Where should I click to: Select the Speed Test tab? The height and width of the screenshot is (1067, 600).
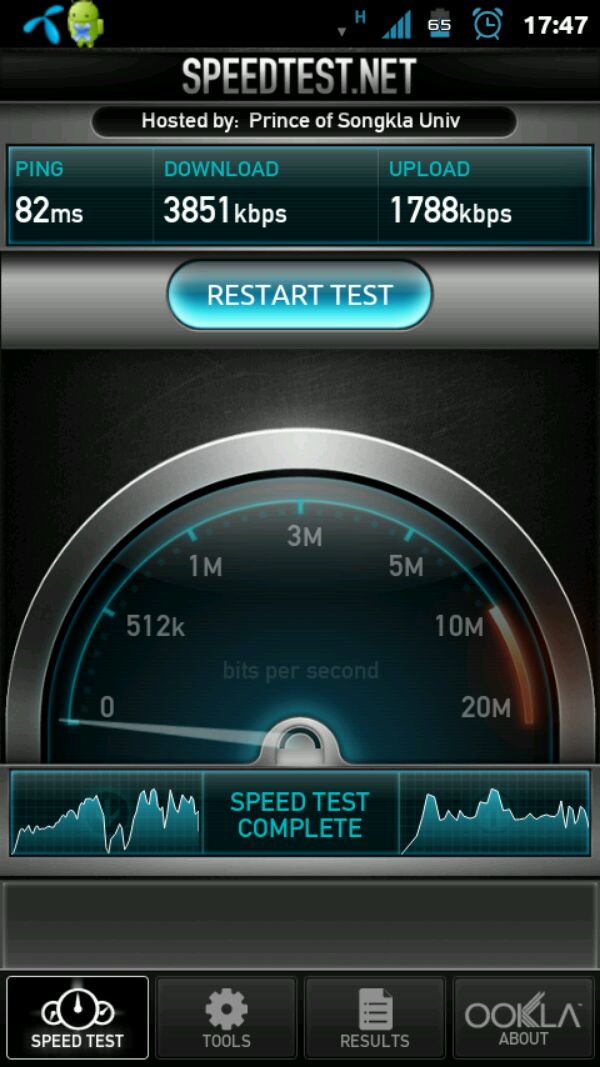[x=77, y=1018]
